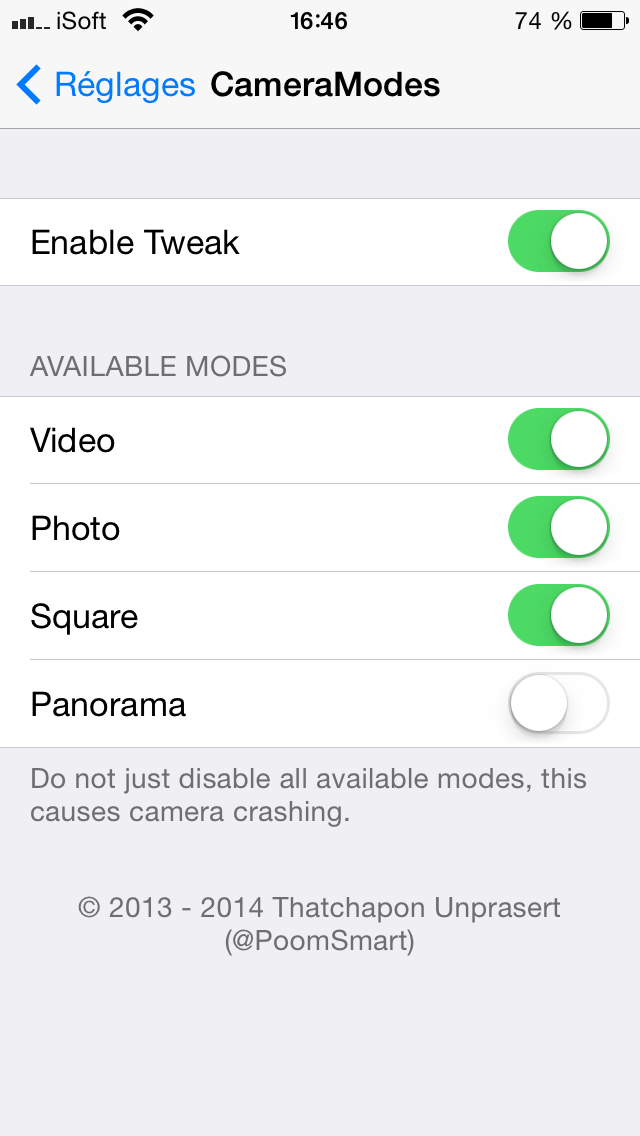
Task: Toggle the Photo mode switch
Action: [558, 528]
